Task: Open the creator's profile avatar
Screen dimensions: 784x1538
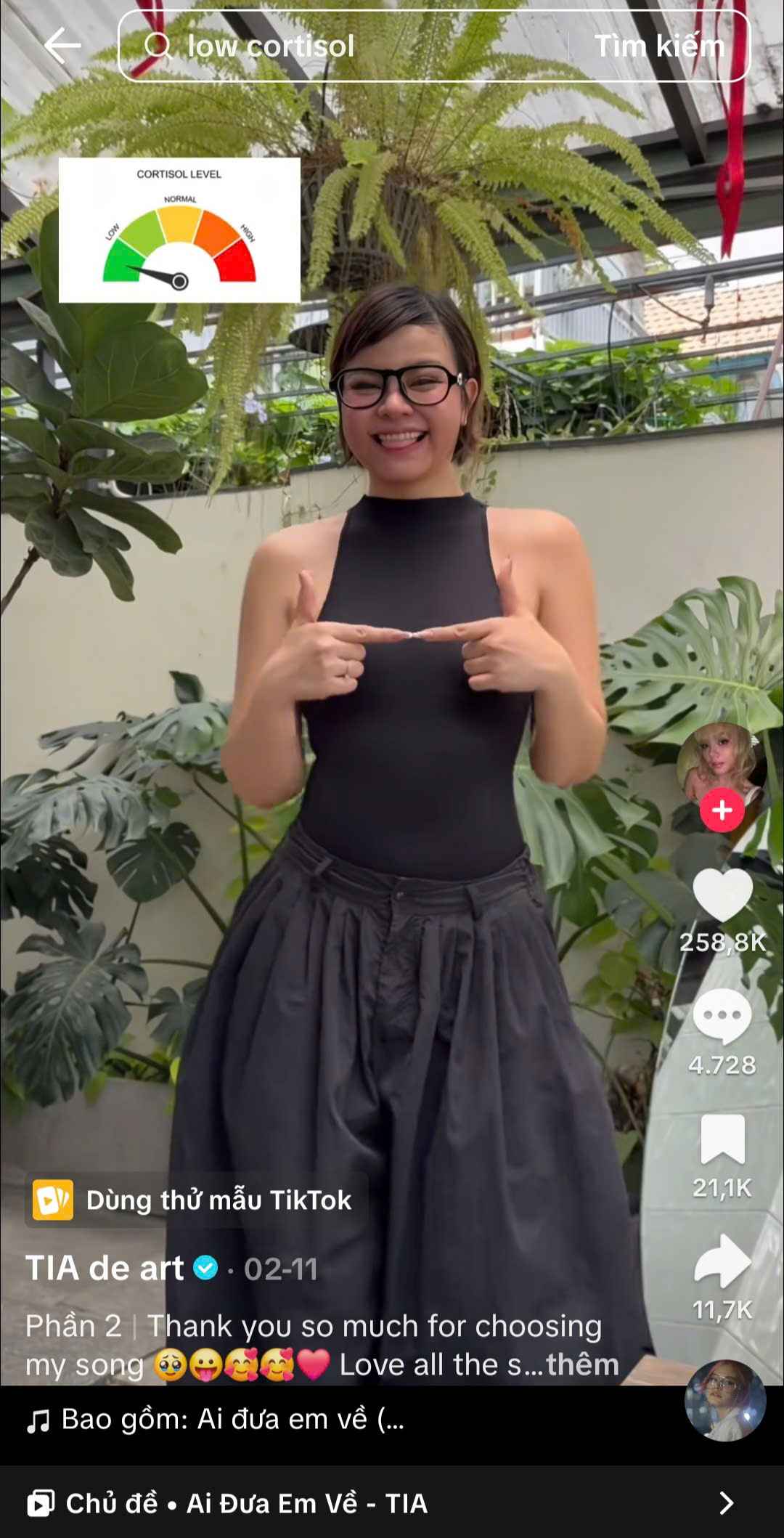Action: [721, 764]
